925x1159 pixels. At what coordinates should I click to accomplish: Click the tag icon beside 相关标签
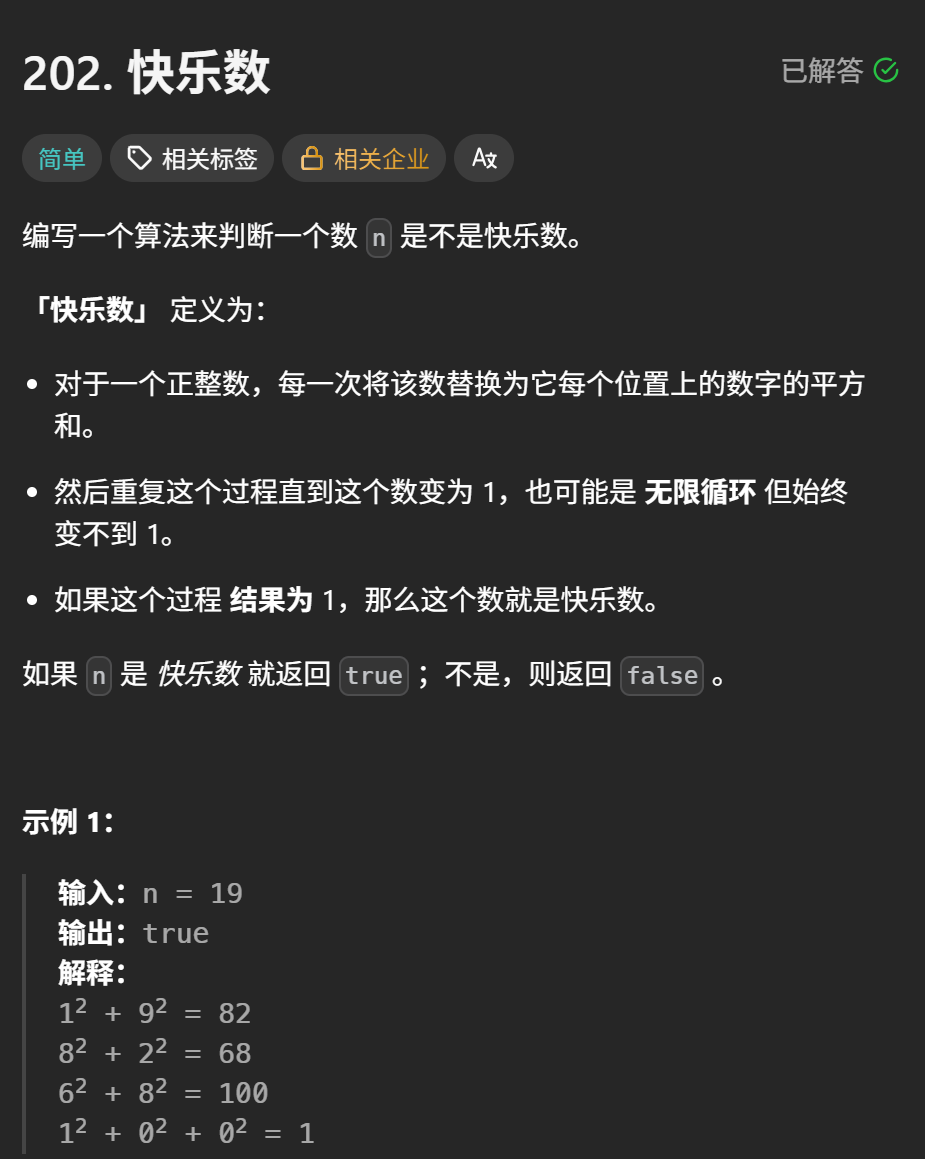tap(140, 158)
